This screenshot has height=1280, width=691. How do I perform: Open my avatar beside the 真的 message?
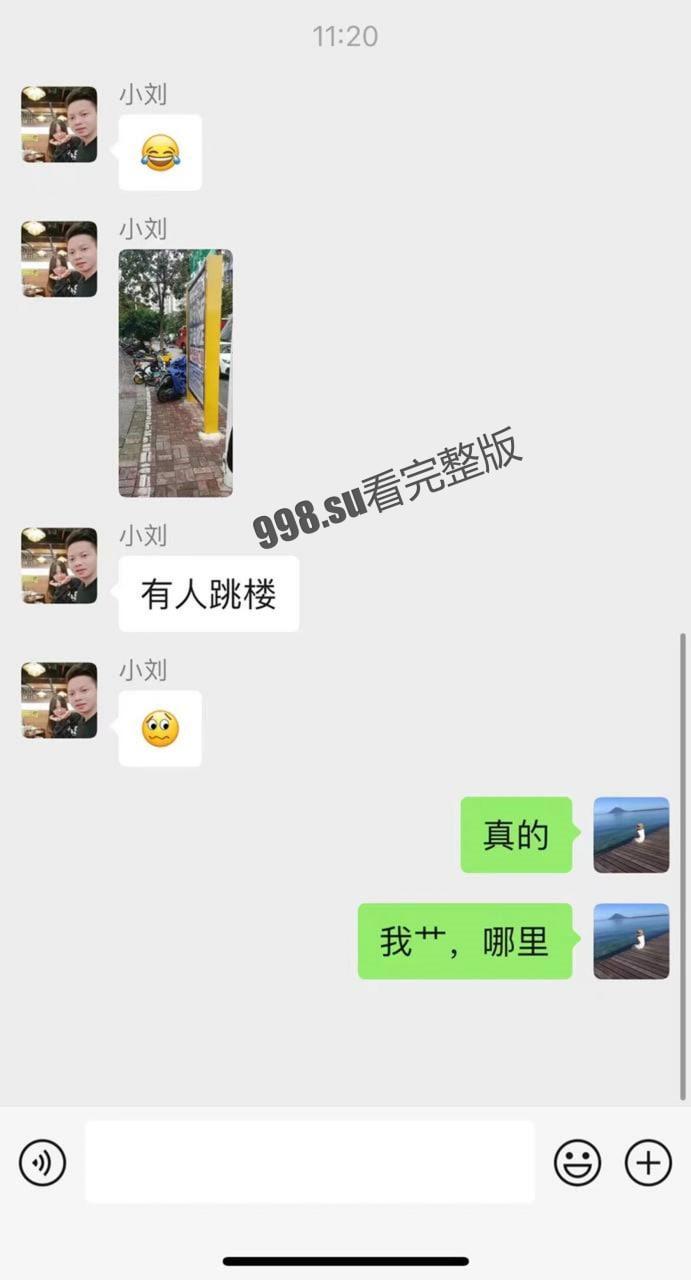coord(631,835)
